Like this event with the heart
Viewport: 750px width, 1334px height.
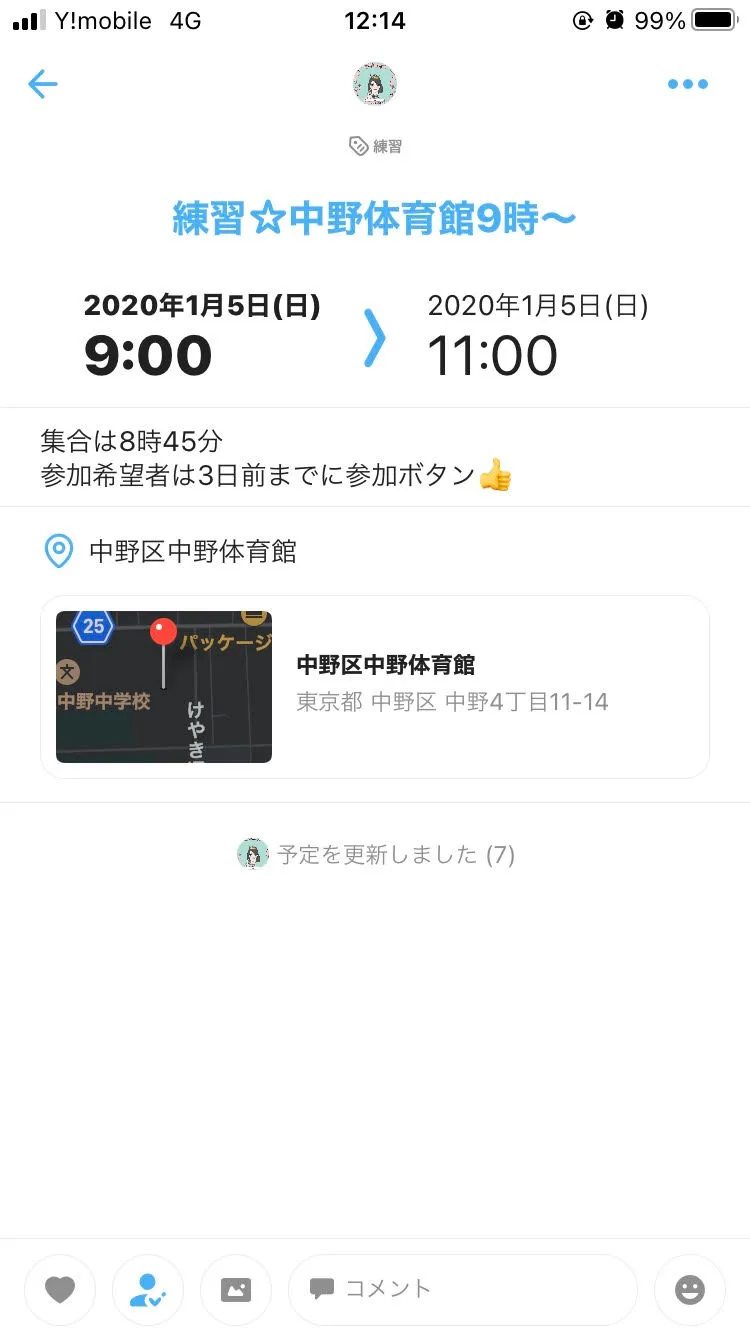click(x=60, y=1290)
